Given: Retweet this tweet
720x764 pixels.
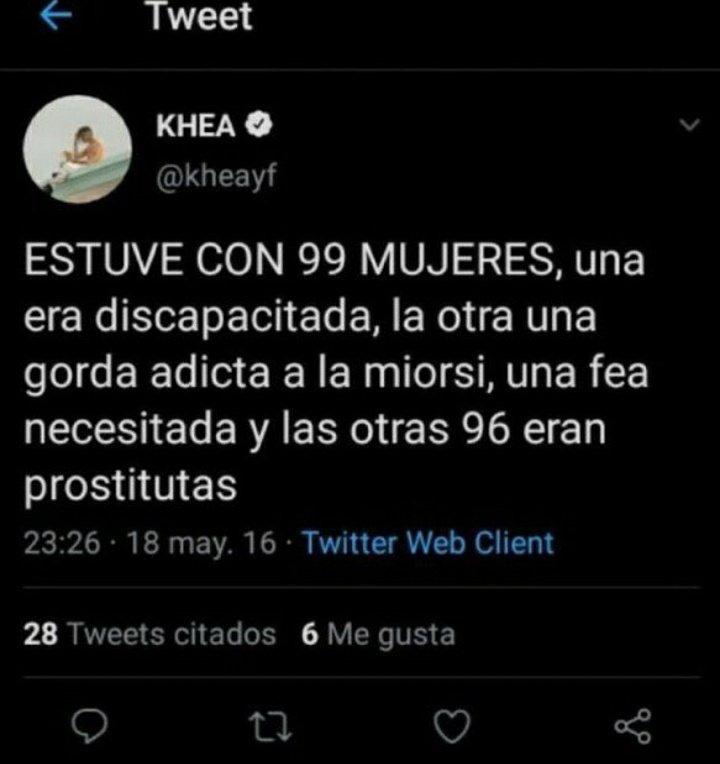Looking at the screenshot, I should [x=273, y=725].
